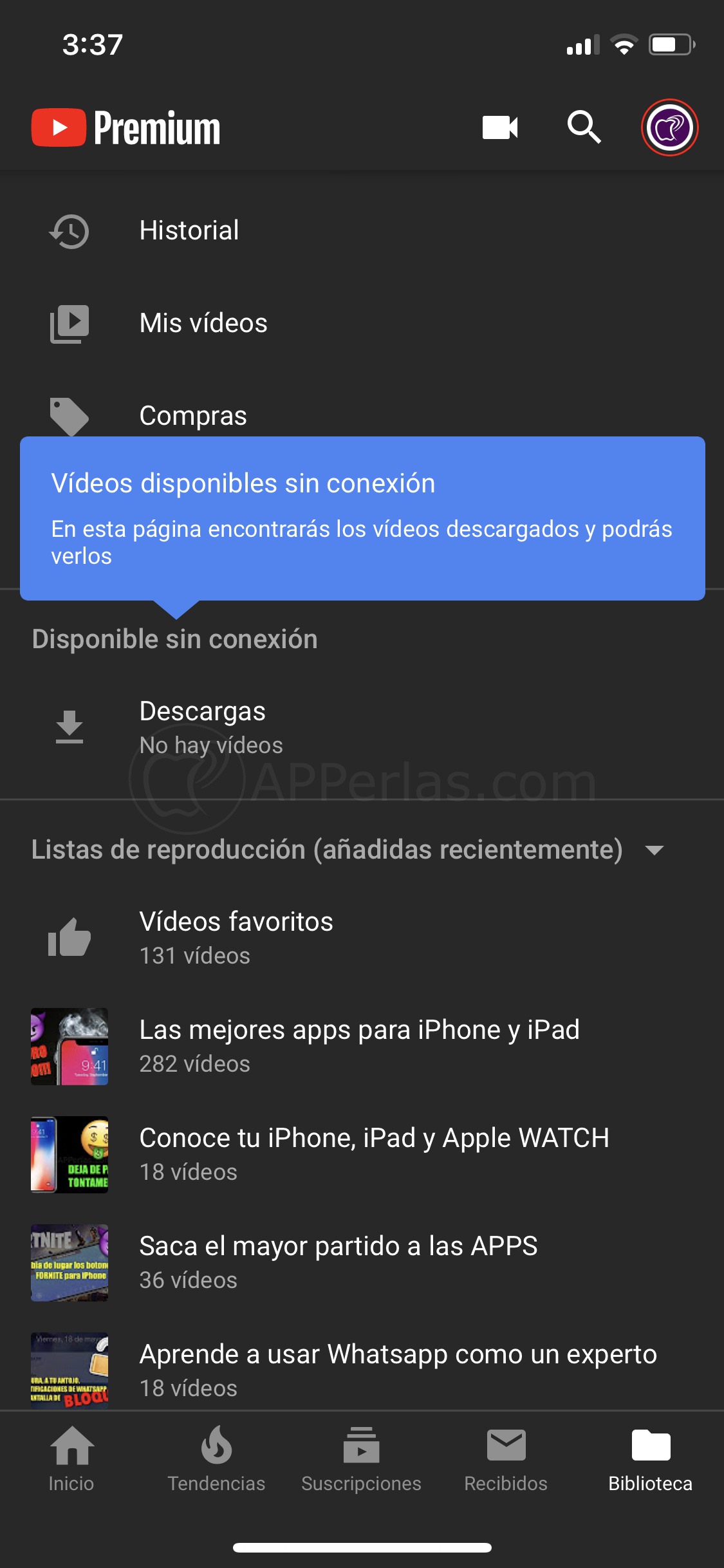Open Las mejores apps para iPhone y iPad
724x1568 pixels.
pos(362,1046)
